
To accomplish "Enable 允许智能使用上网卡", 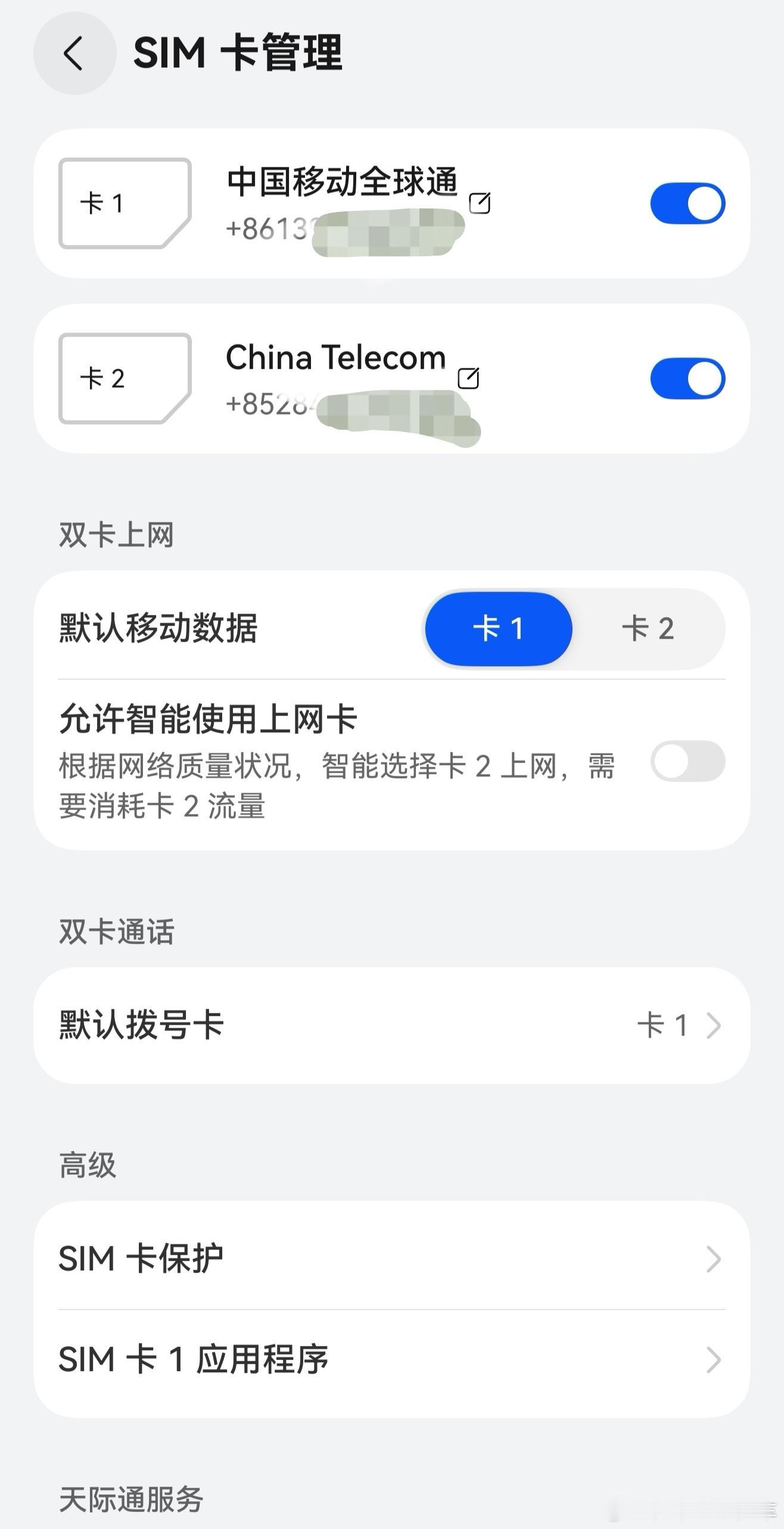I will click(x=687, y=761).
